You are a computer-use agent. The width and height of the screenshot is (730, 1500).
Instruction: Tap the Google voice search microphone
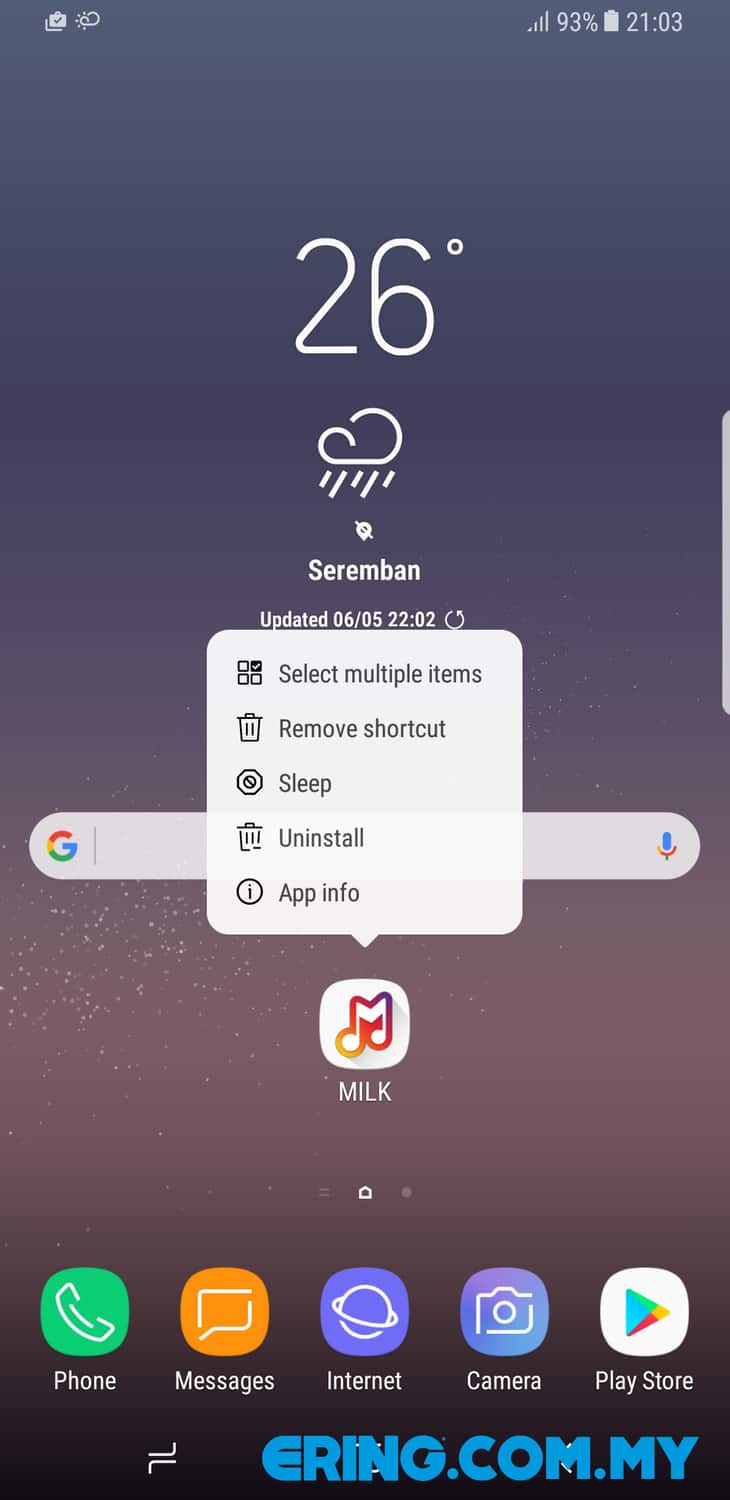tap(666, 846)
